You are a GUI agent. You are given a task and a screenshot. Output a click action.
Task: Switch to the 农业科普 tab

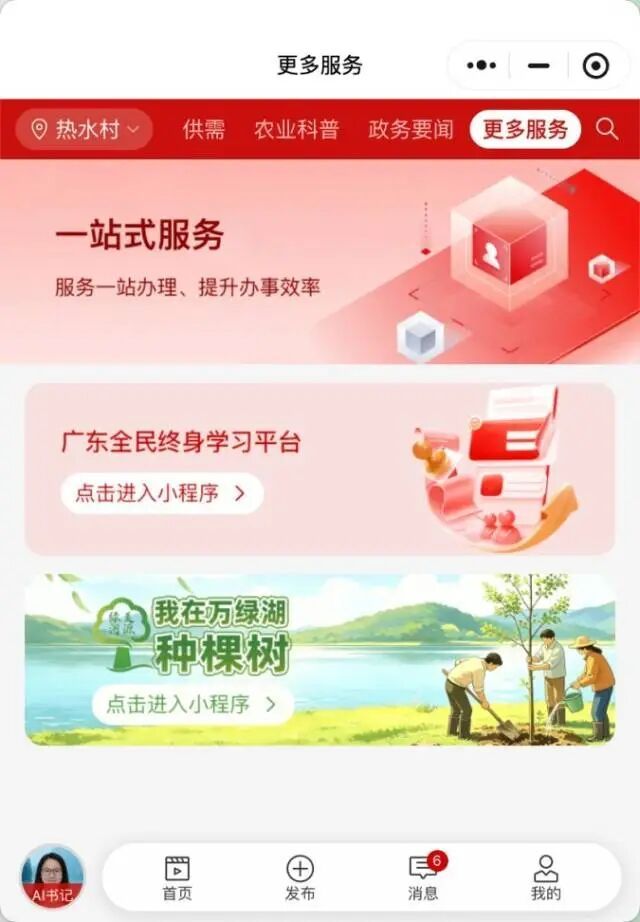(296, 129)
